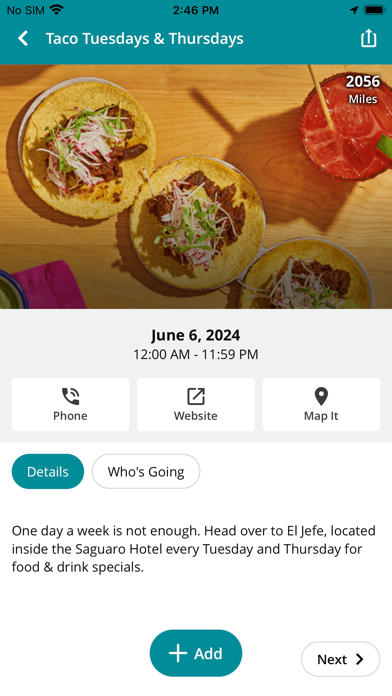Open the event Website
This screenshot has height=696, width=392.
coord(196,404)
